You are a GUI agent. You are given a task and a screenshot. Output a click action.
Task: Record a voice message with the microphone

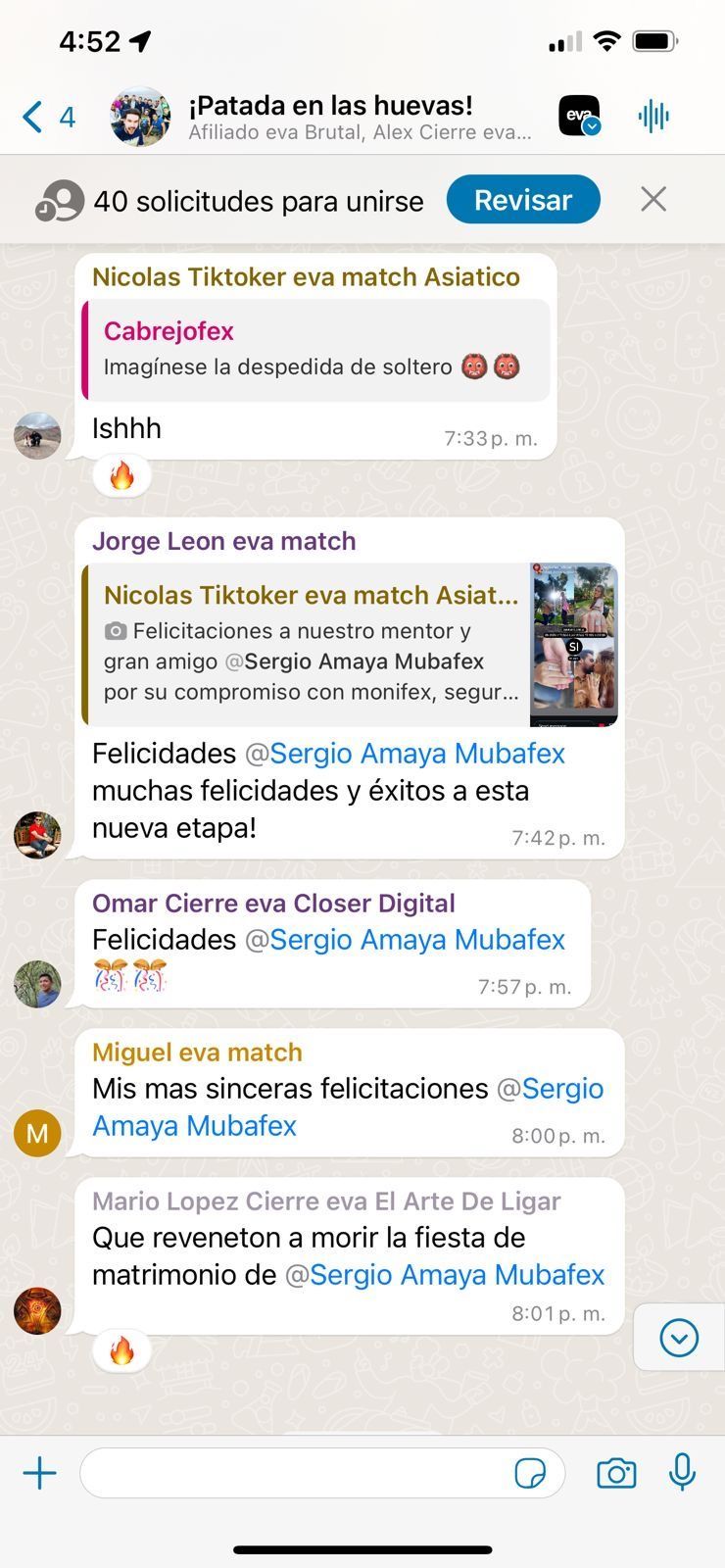683,1473
